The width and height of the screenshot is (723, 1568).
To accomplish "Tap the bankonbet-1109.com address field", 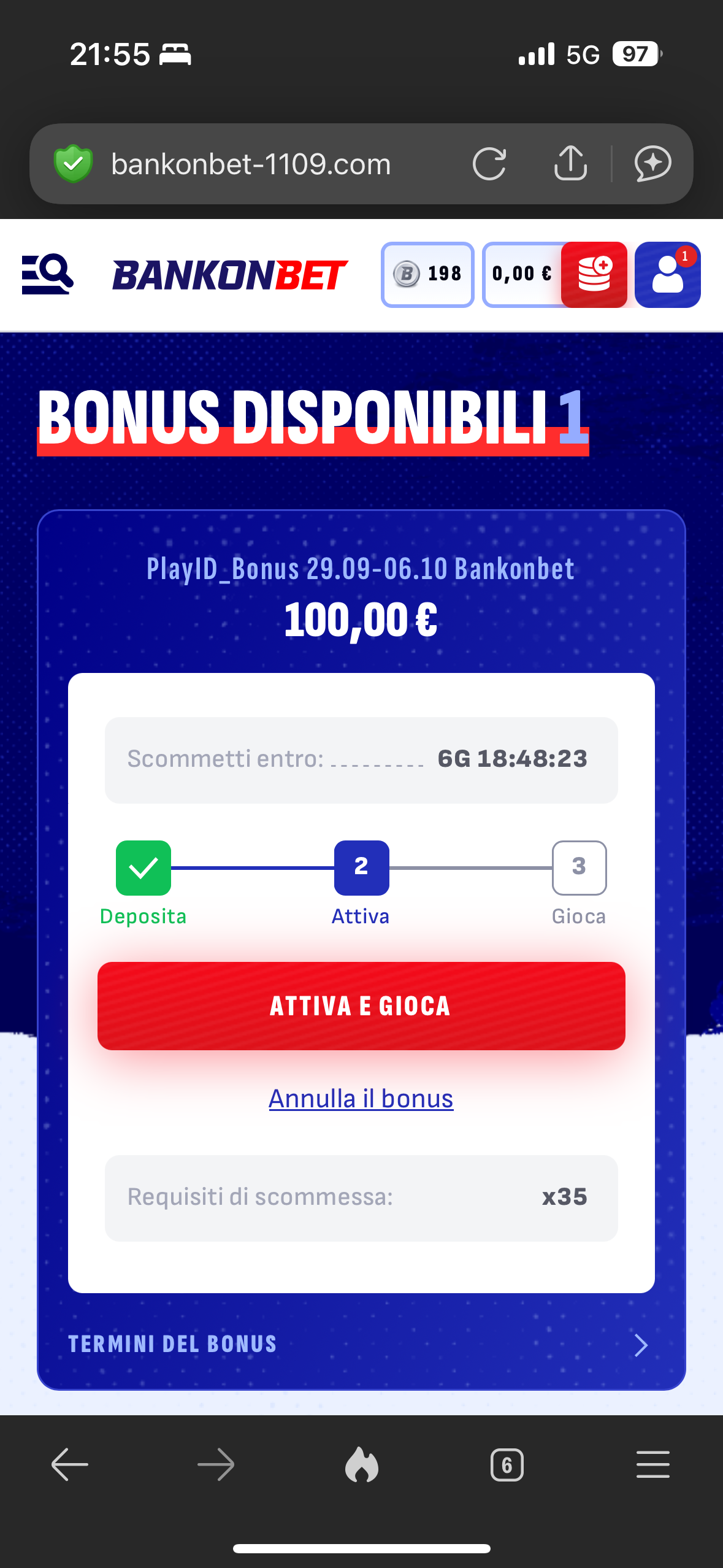I will pos(251,164).
